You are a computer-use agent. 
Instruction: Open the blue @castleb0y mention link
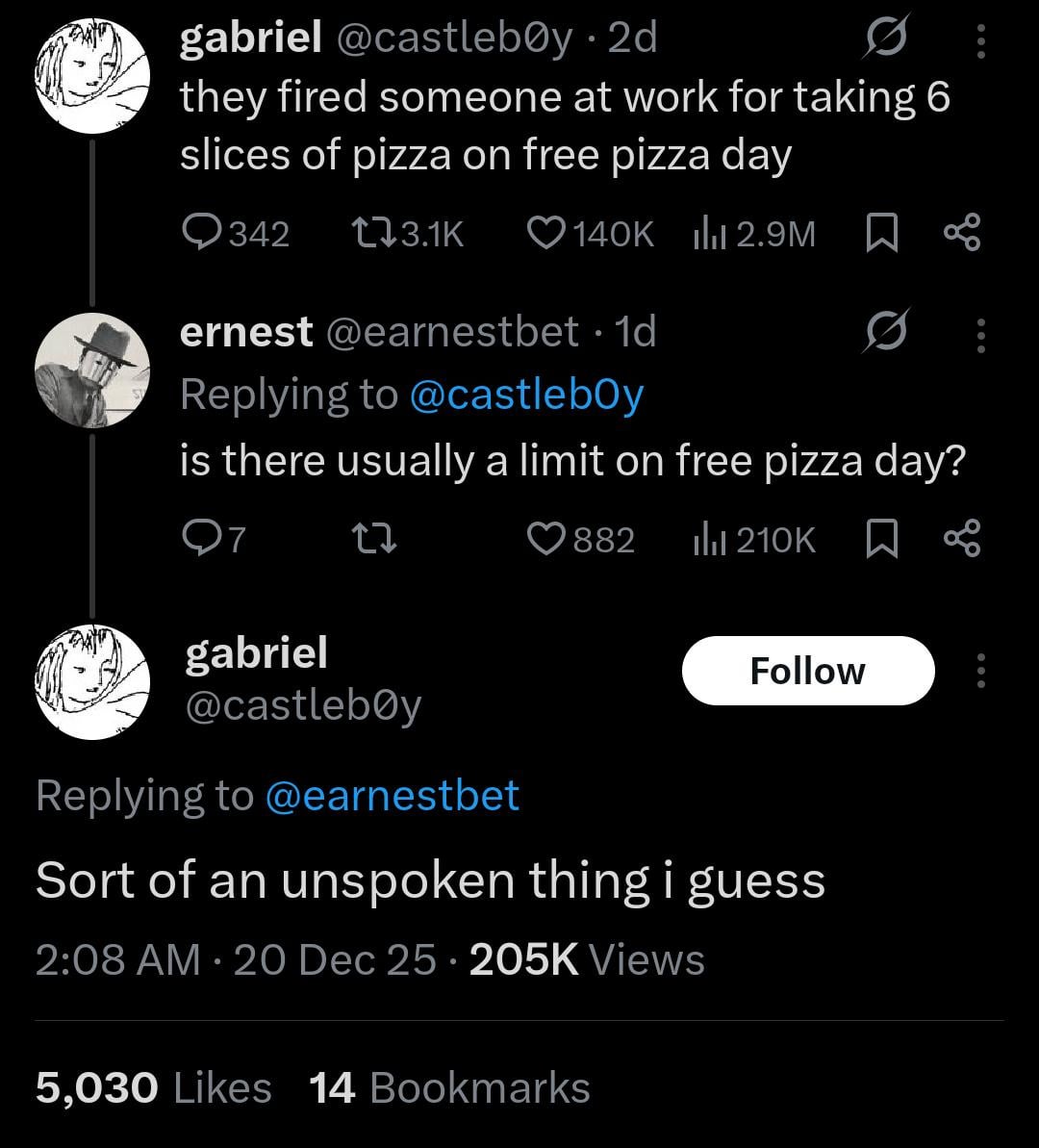[x=526, y=395]
